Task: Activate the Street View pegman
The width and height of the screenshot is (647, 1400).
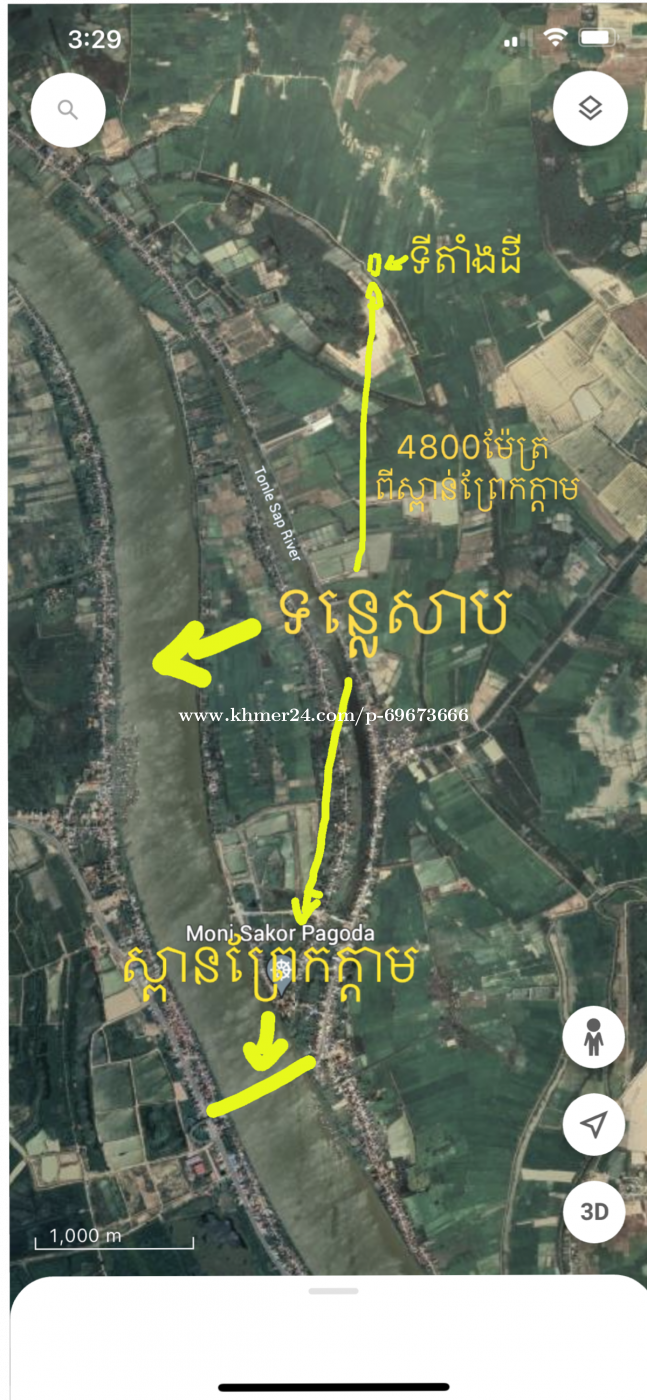Action: 594,1040
